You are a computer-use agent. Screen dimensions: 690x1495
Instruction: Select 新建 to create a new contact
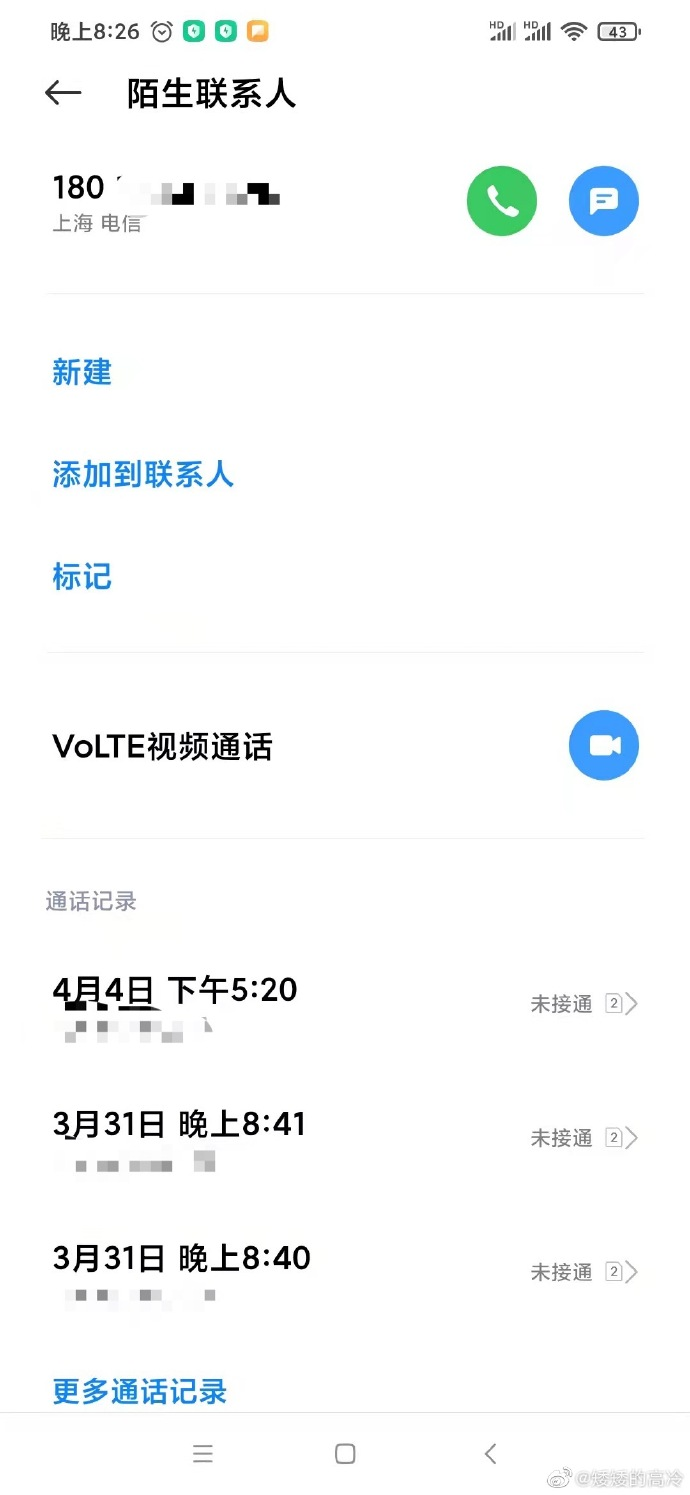[82, 373]
